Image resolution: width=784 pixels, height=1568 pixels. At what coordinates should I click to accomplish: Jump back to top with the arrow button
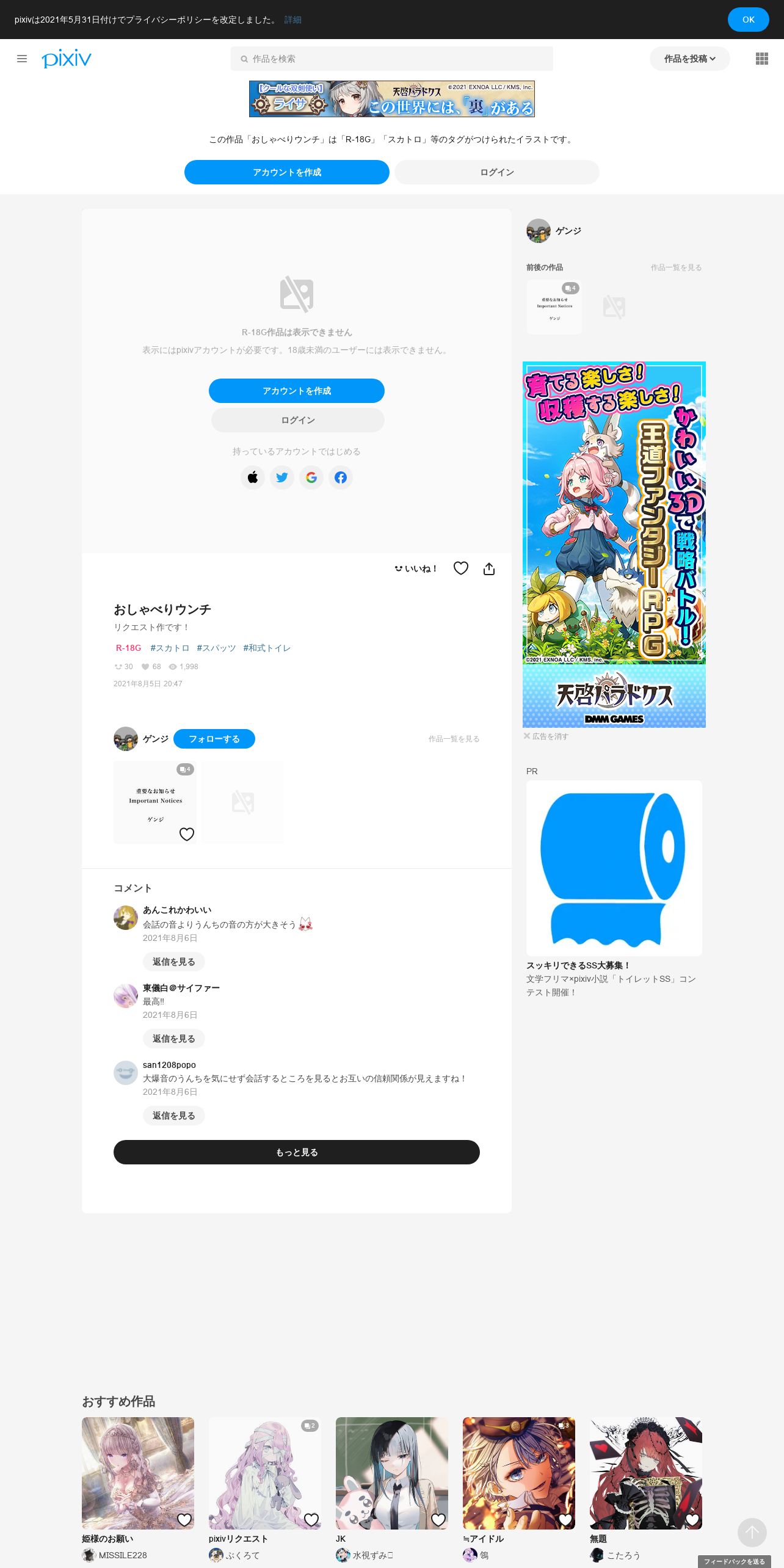tap(752, 1533)
